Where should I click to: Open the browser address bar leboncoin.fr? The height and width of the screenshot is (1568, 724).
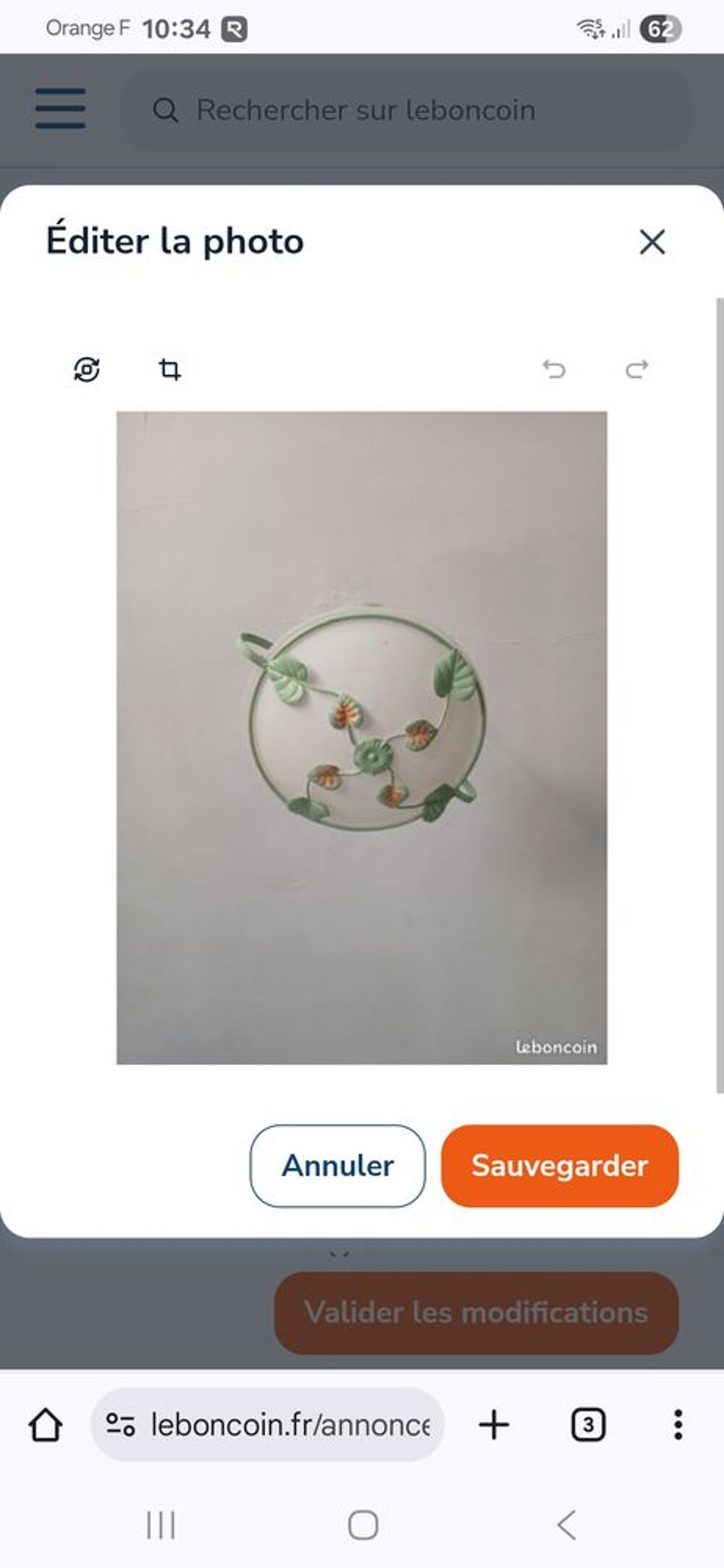pos(267,1425)
